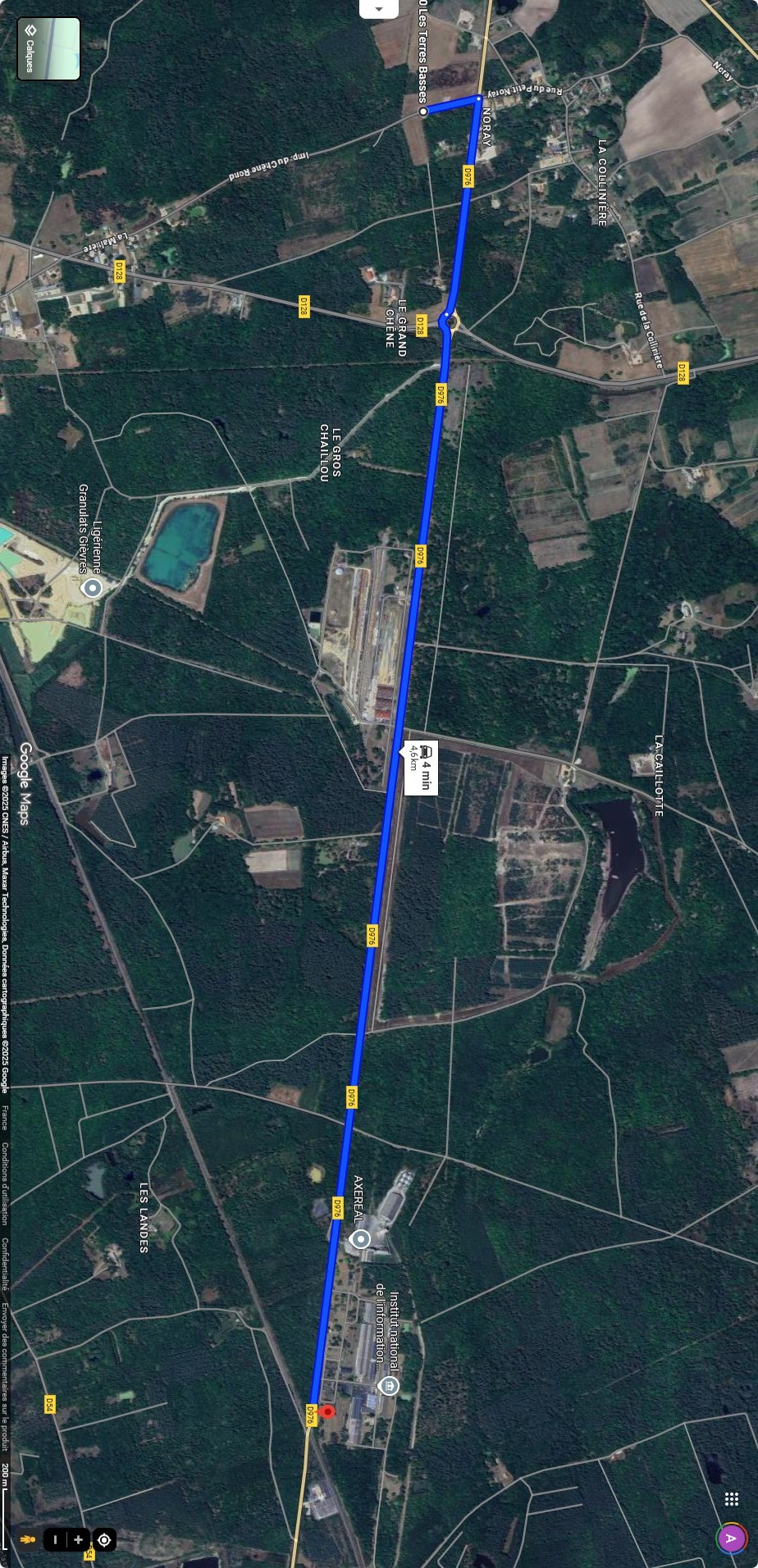Select the AXEREAL place marker
The width and height of the screenshot is (758, 1568).
point(360,1239)
